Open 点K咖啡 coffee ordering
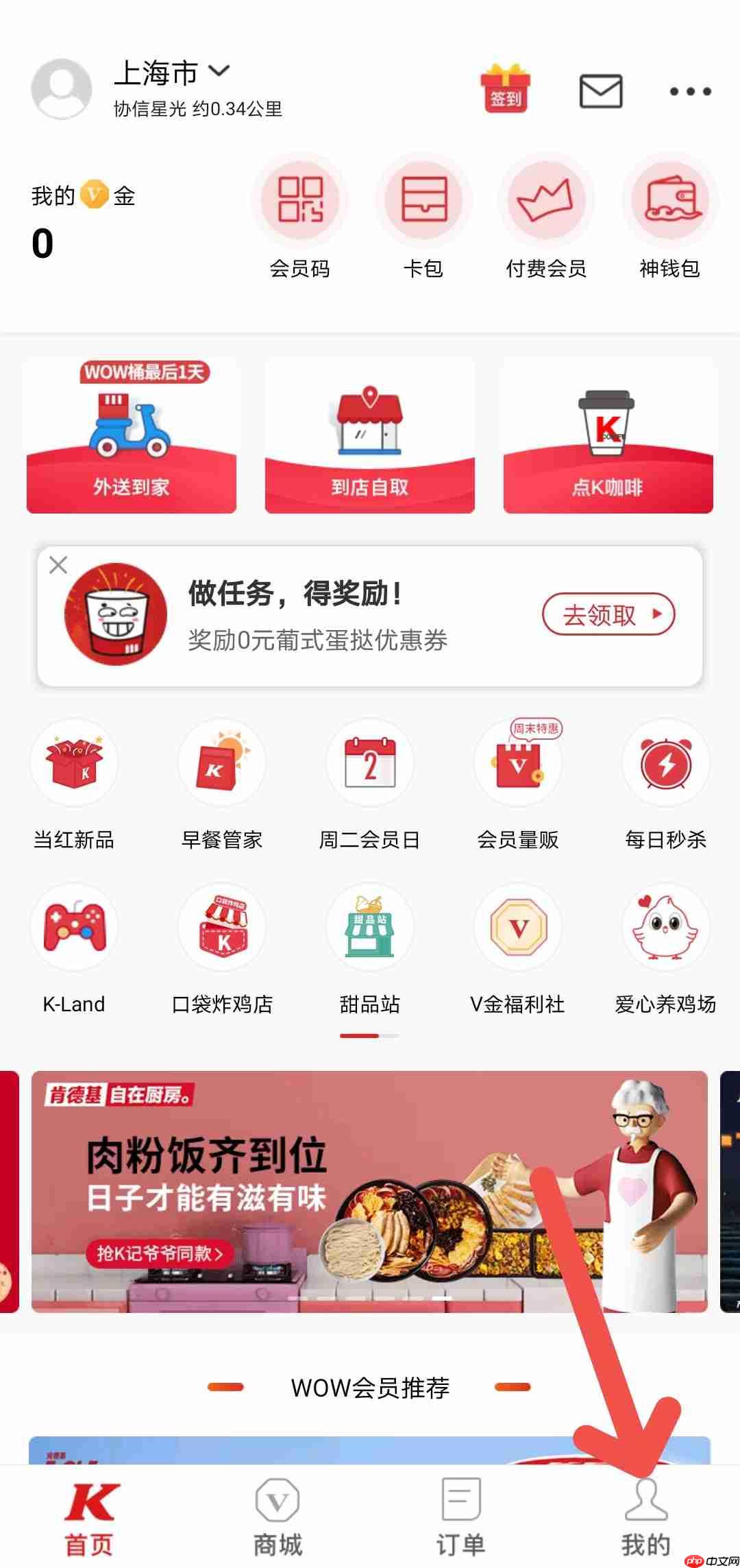Image resolution: width=740 pixels, height=1568 pixels. pos(608,439)
